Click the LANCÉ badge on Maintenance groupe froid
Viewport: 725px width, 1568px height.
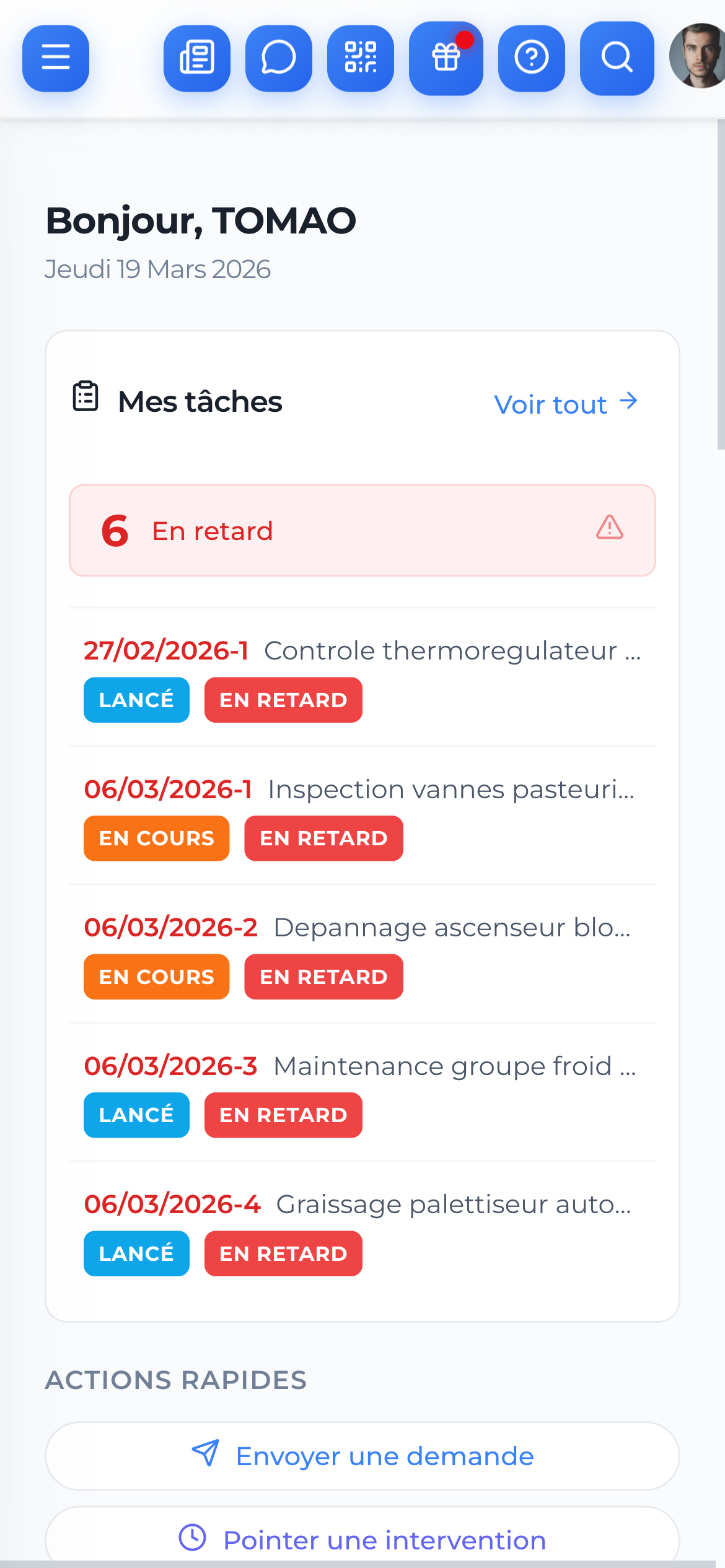[136, 1115]
